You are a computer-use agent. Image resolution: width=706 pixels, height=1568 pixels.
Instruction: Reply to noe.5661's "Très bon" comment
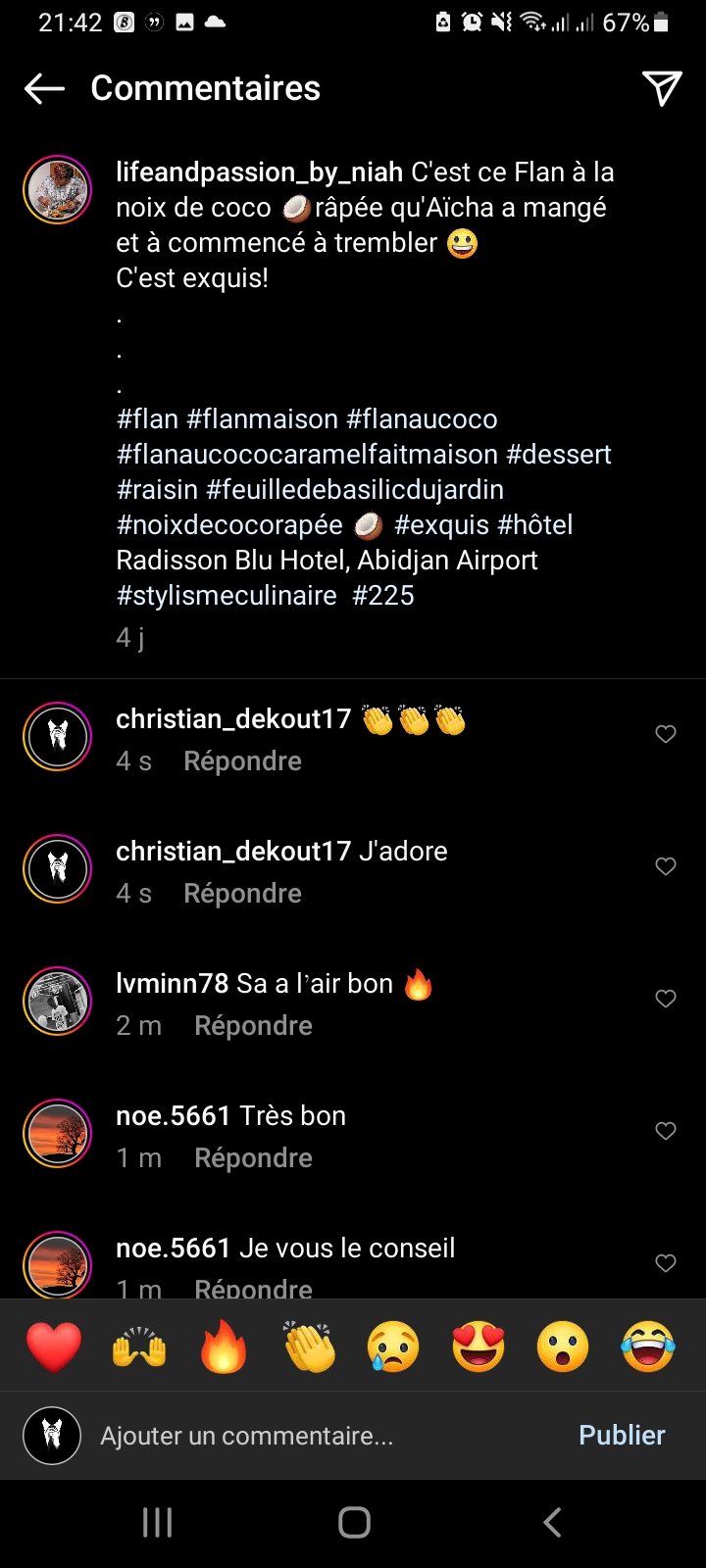pos(253,1158)
